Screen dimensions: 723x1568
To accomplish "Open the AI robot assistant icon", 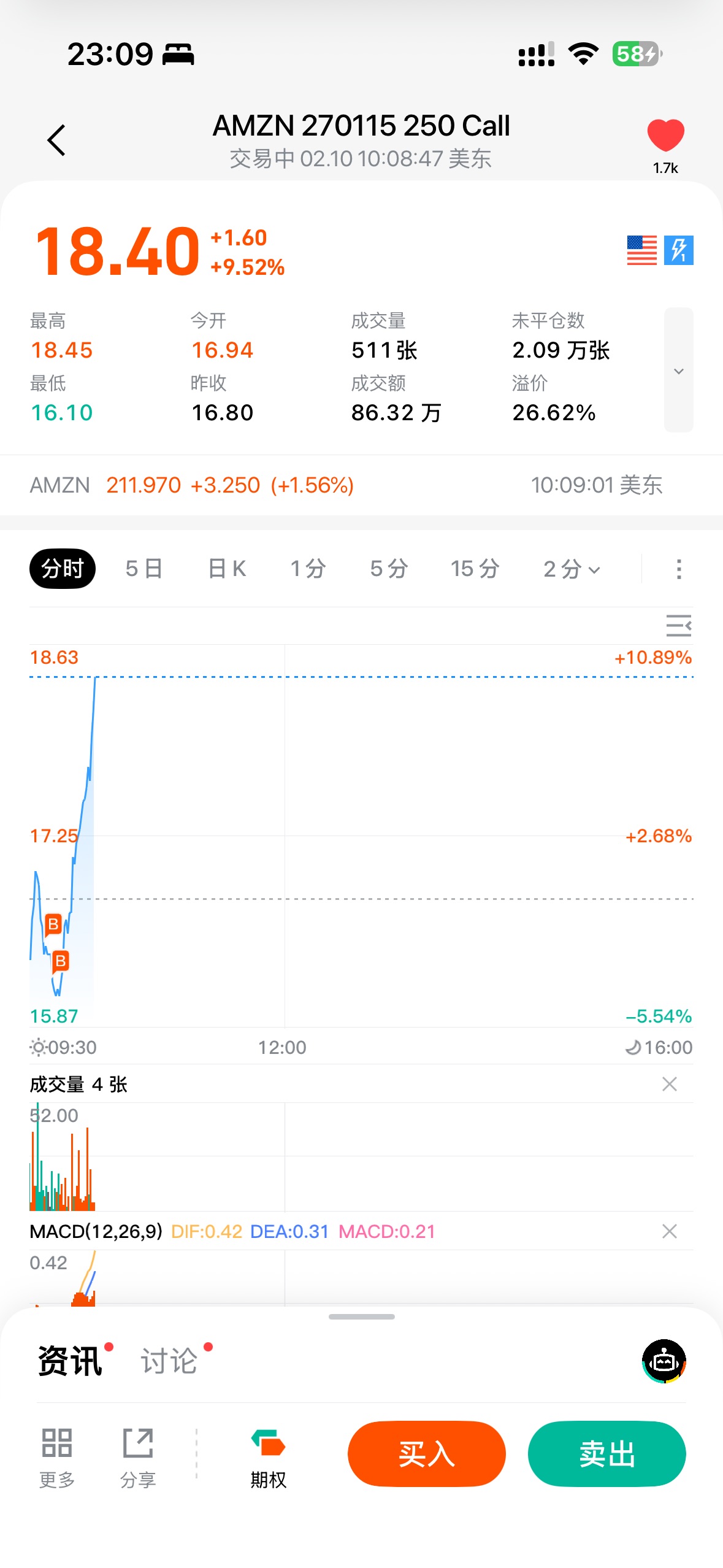I will pyautogui.click(x=664, y=1361).
